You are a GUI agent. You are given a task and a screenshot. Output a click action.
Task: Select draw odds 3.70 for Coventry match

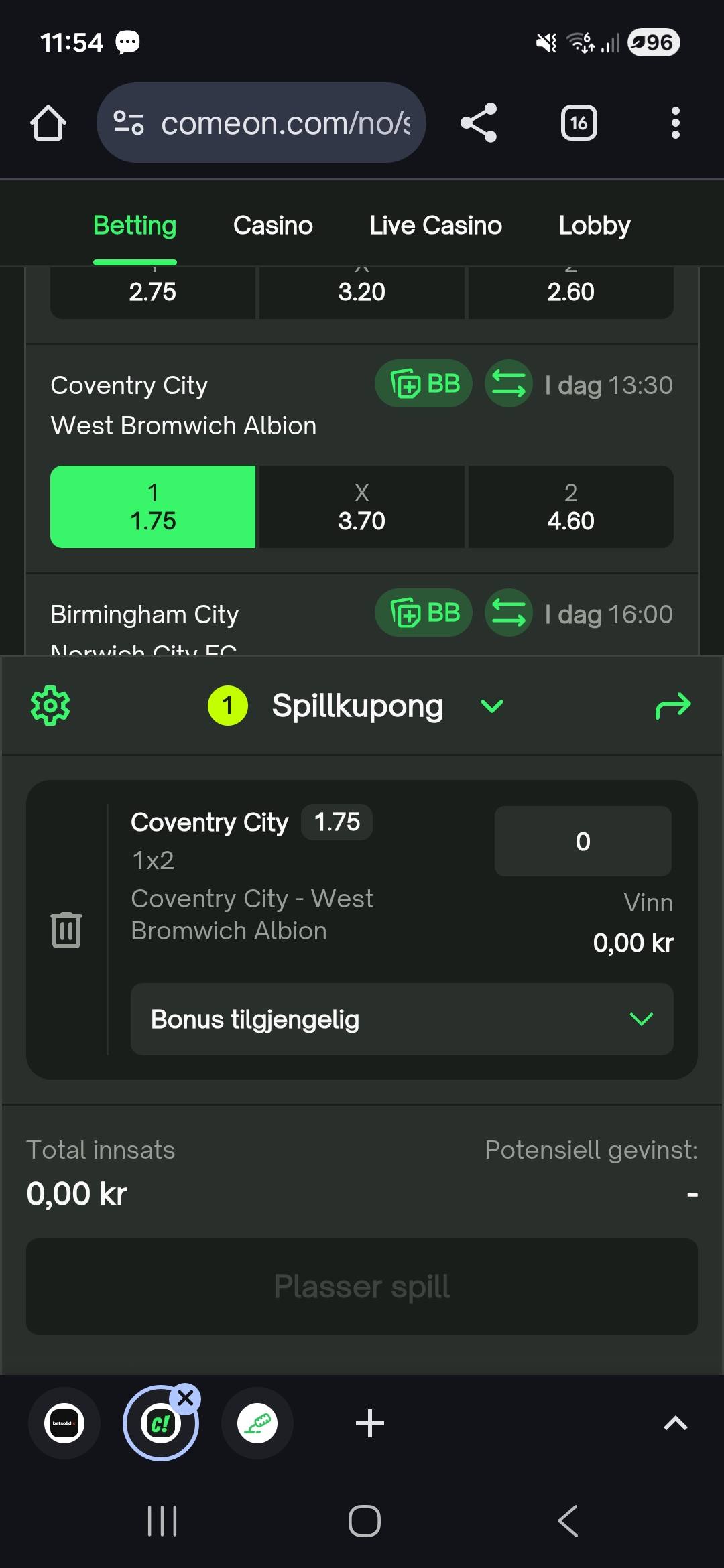(x=361, y=507)
